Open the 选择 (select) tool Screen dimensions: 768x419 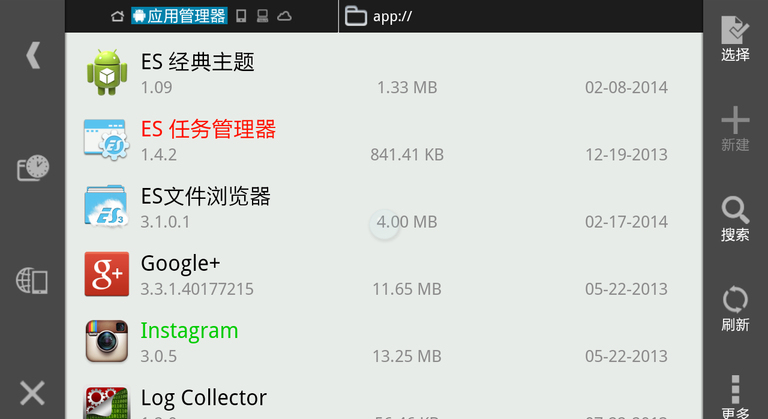pos(735,38)
